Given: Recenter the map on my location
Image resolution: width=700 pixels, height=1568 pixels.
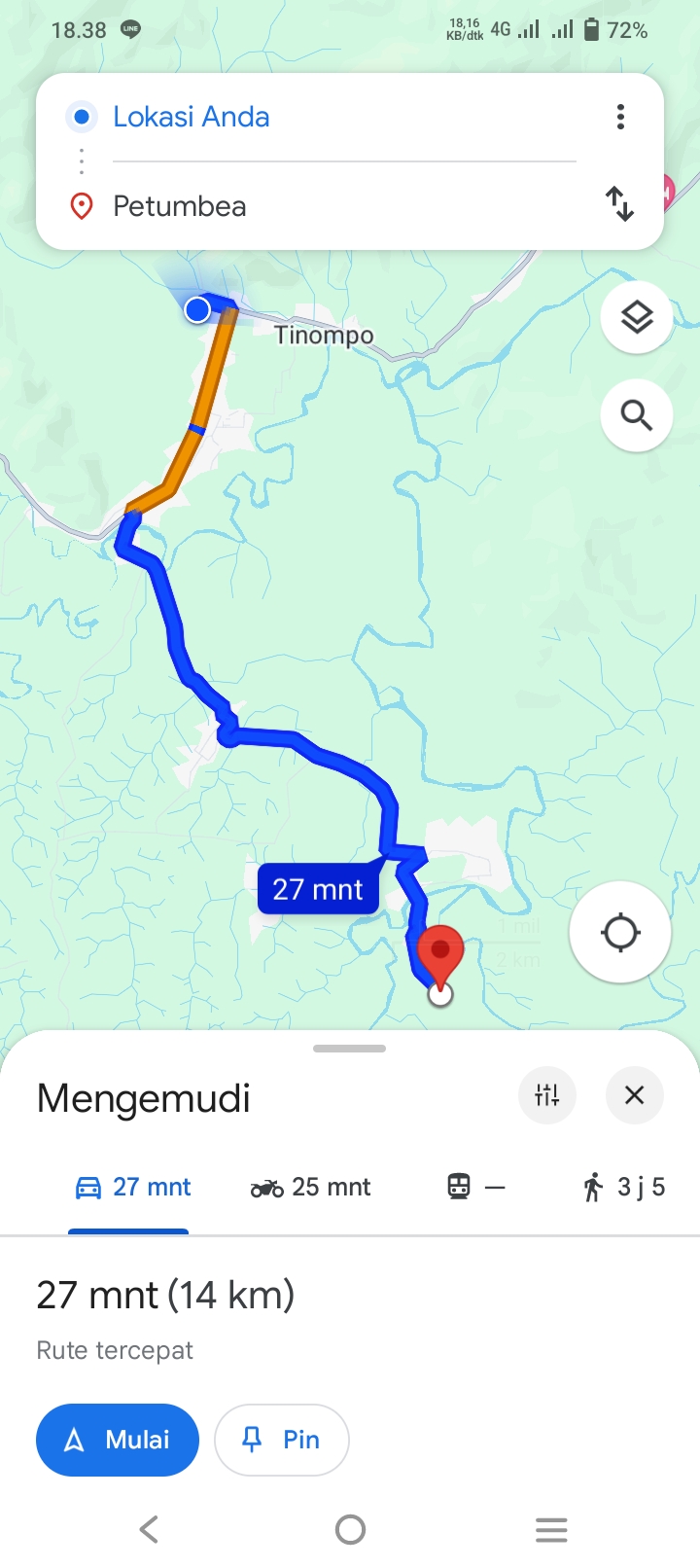Looking at the screenshot, I should [x=620, y=932].
